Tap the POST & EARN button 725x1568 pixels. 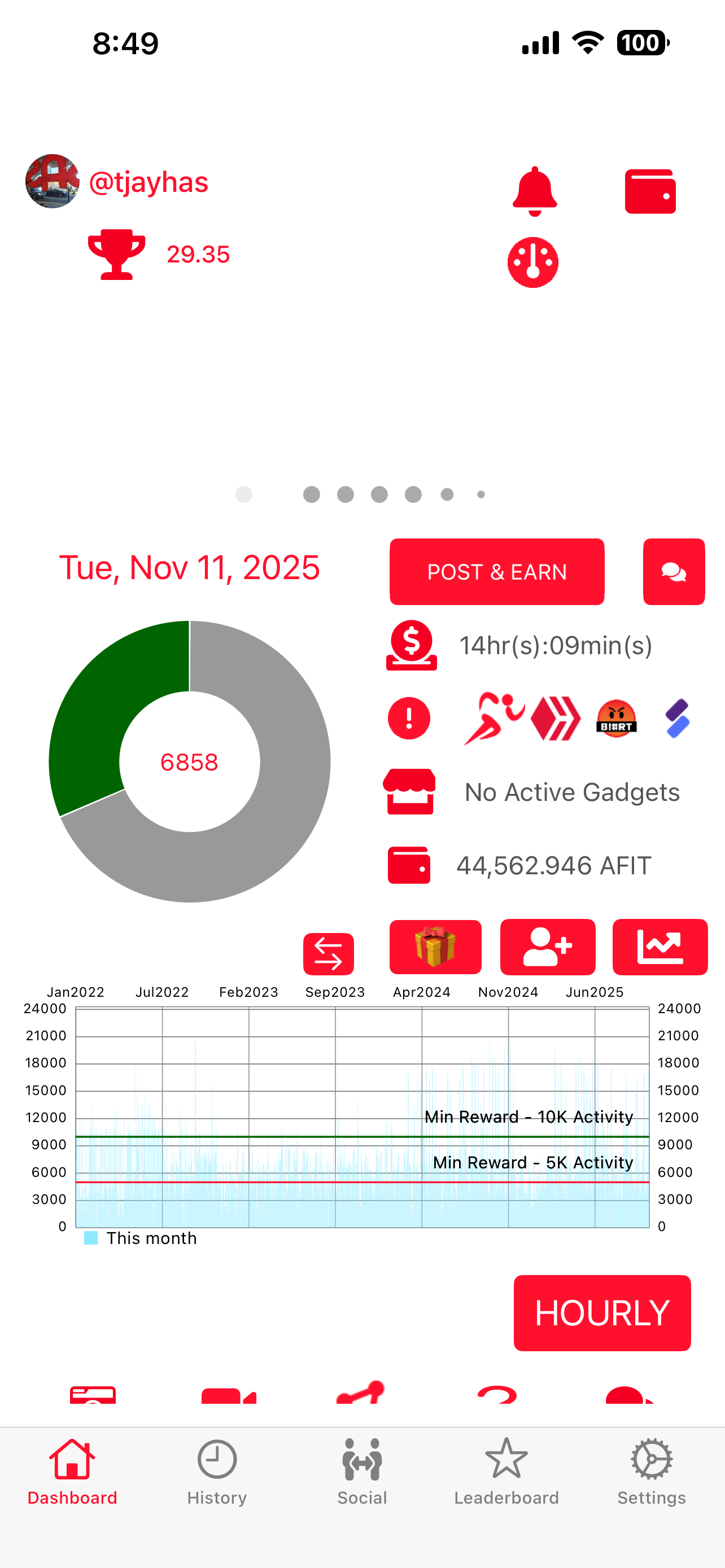[x=497, y=572]
